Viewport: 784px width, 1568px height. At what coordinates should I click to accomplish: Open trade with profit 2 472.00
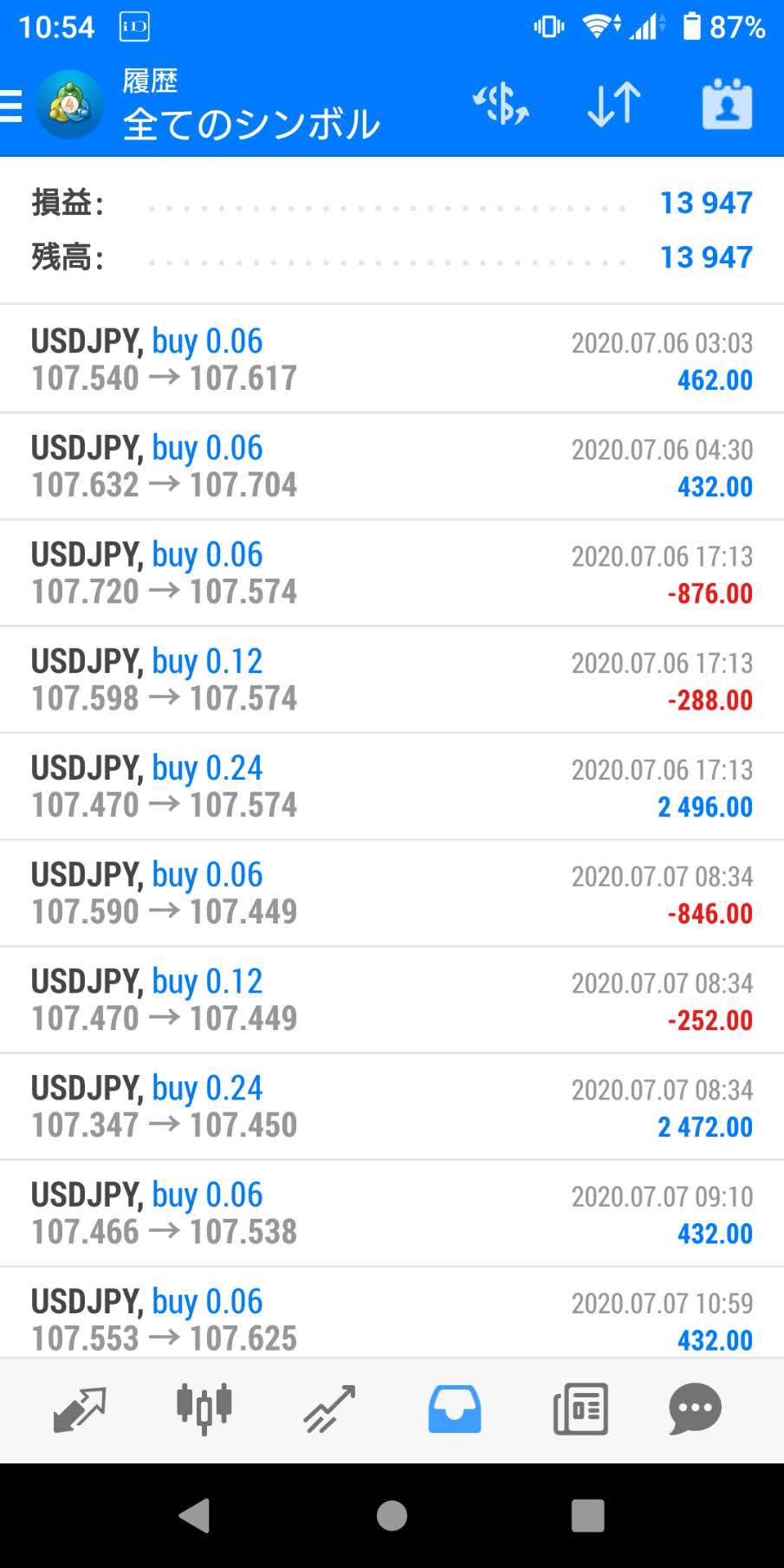tap(392, 1107)
